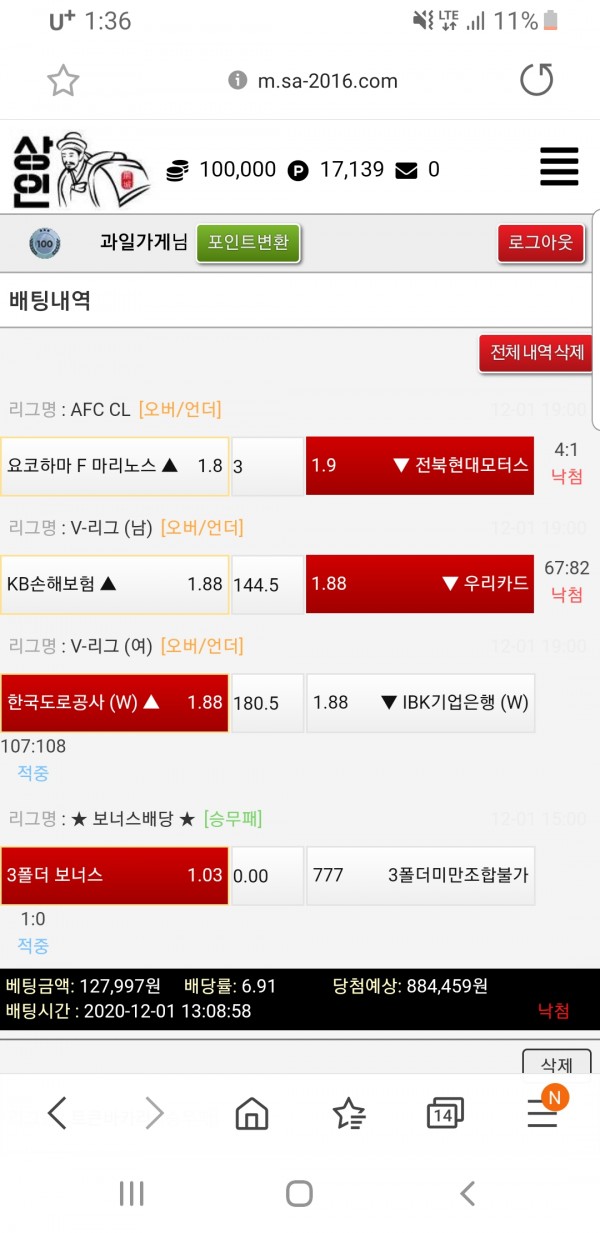Screen dimensions: 600x1233
Task: Tap the 포인트변환 button
Action: click(x=248, y=242)
